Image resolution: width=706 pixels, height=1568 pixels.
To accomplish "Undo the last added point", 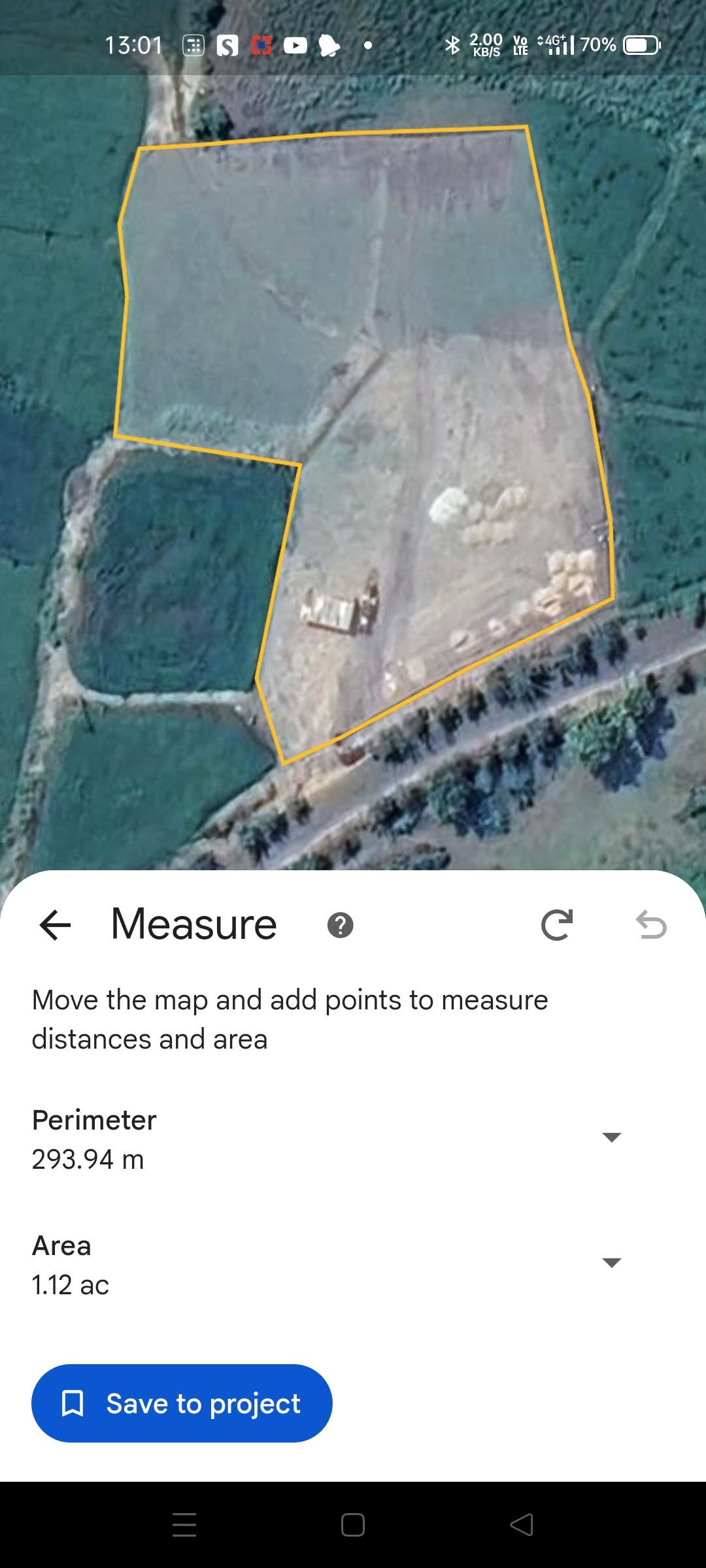I will [651, 925].
